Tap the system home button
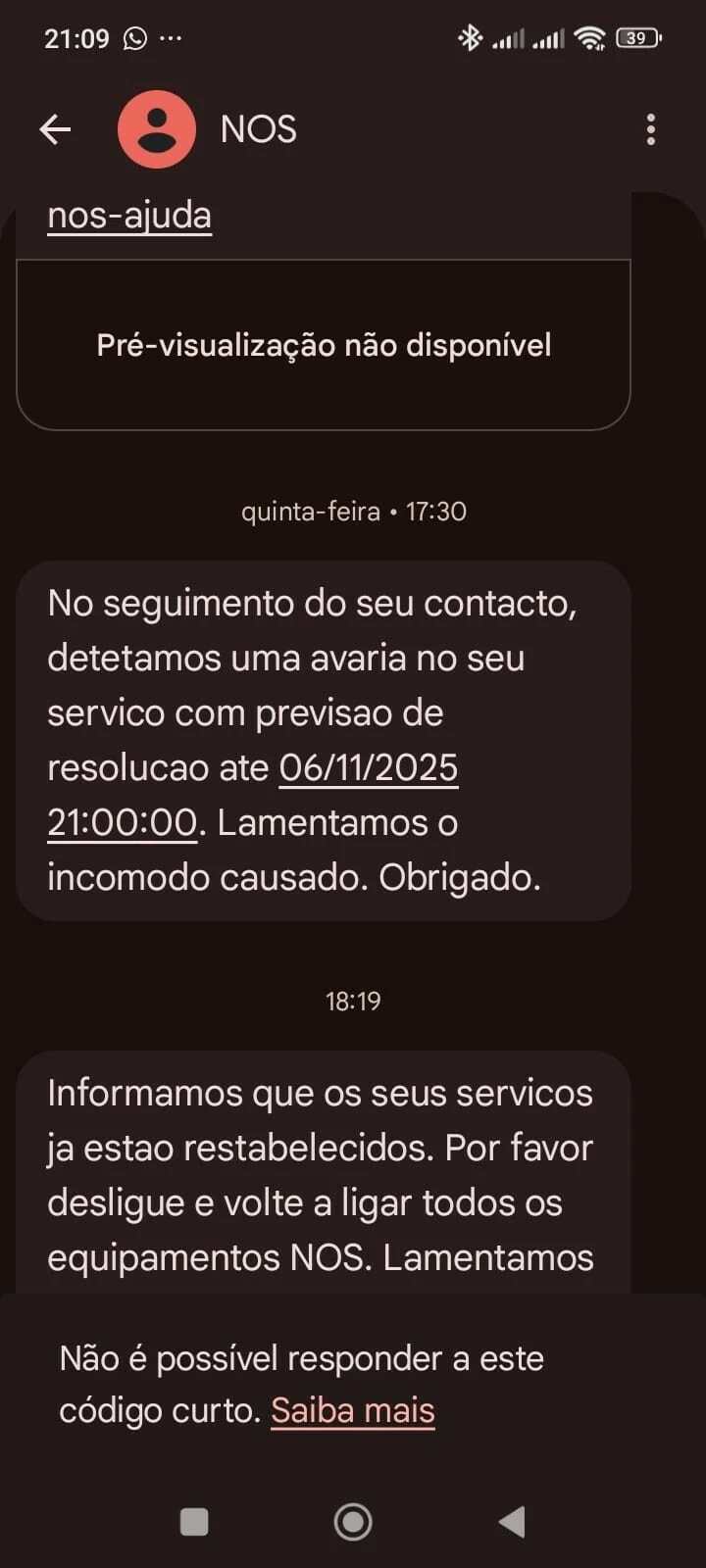Image resolution: width=706 pixels, height=1568 pixels. (353, 1522)
